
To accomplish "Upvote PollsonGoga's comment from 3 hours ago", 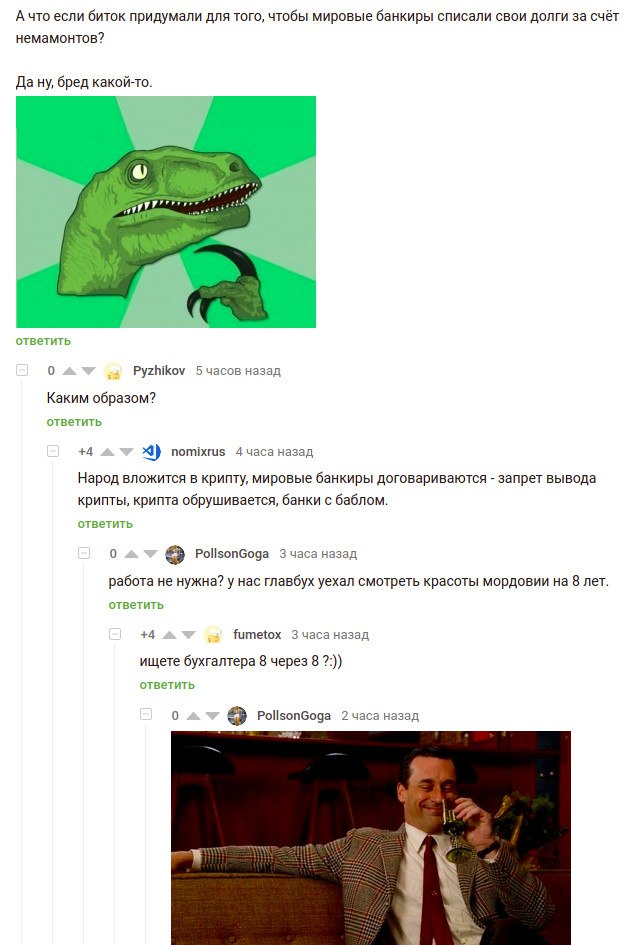I will [132, 555].
